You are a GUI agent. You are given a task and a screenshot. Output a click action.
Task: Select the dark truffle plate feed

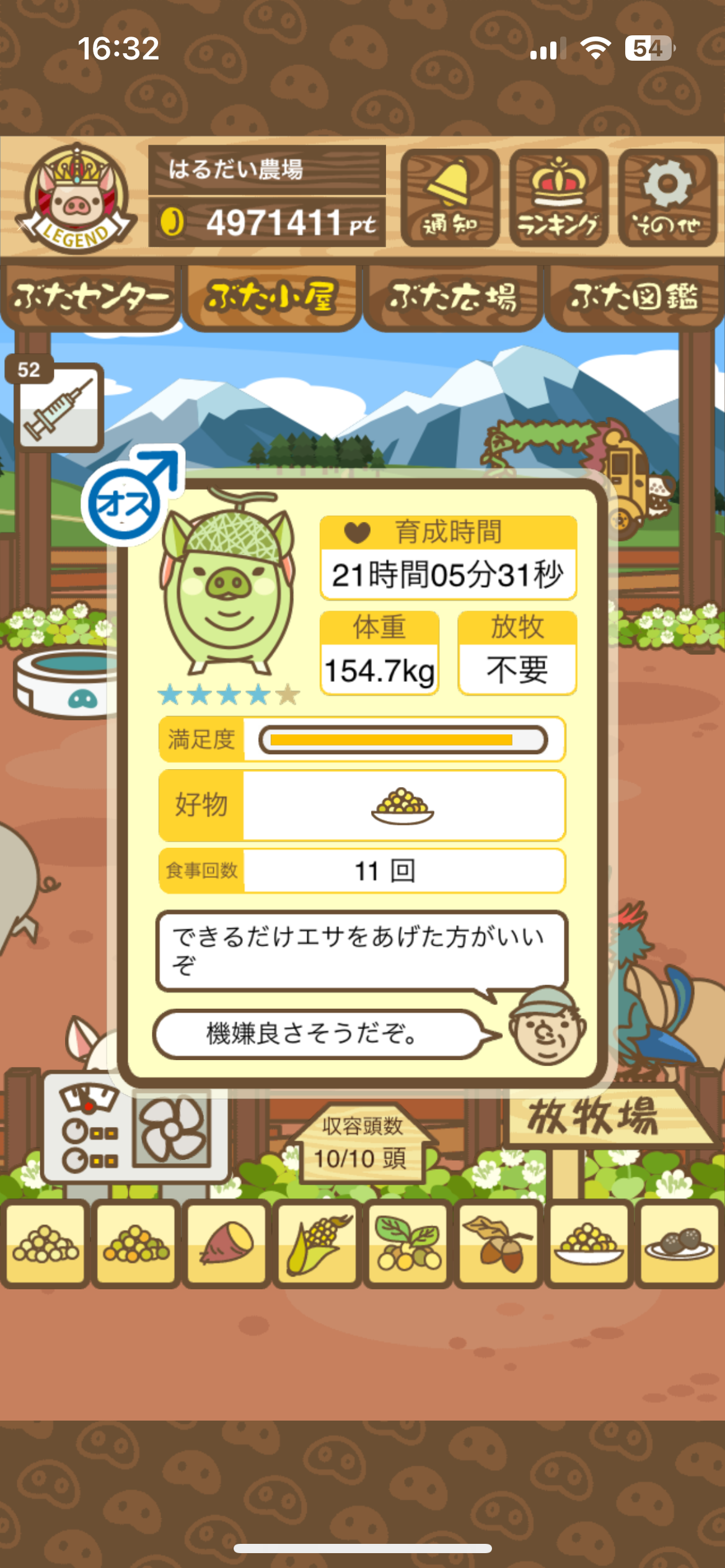click(679, 1242)
